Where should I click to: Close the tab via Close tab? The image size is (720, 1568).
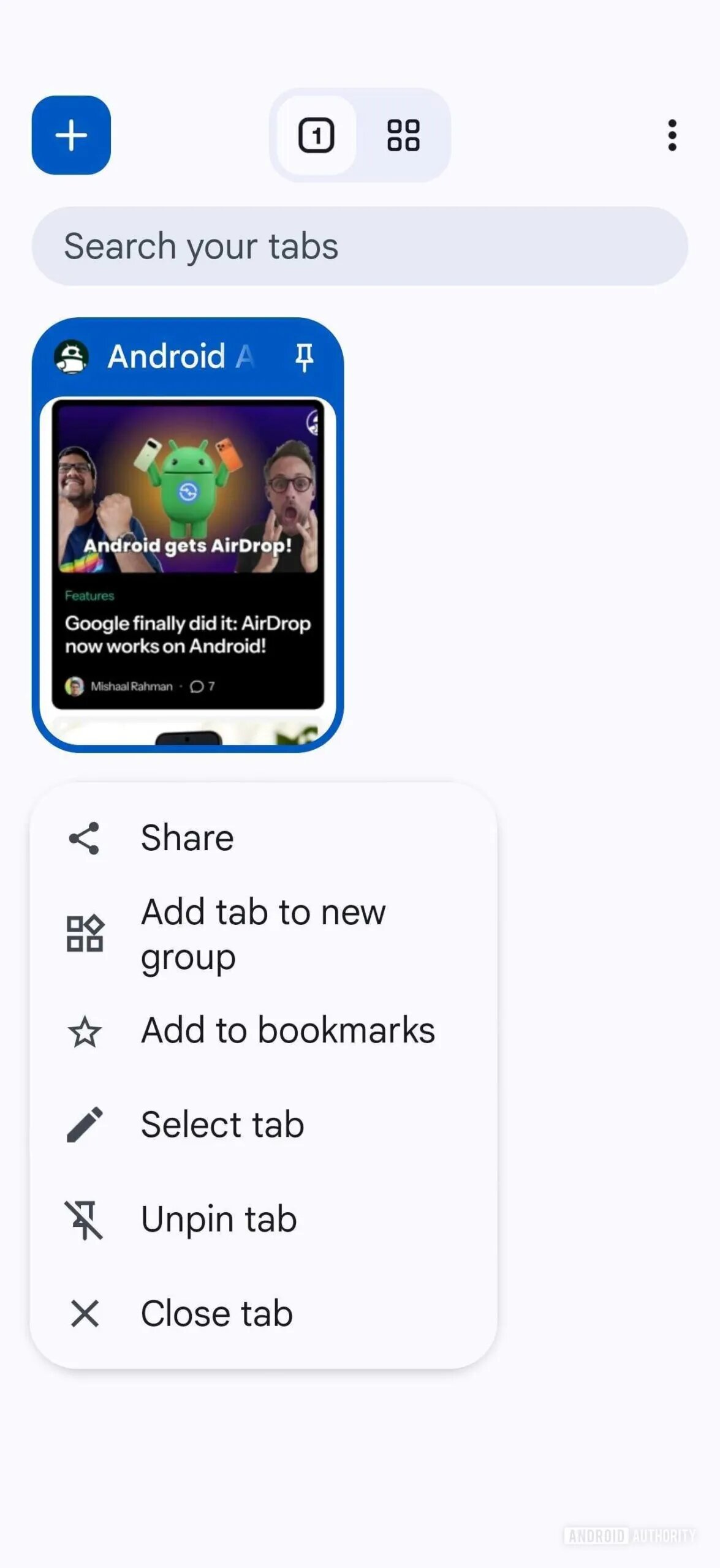coord(216,1313)
